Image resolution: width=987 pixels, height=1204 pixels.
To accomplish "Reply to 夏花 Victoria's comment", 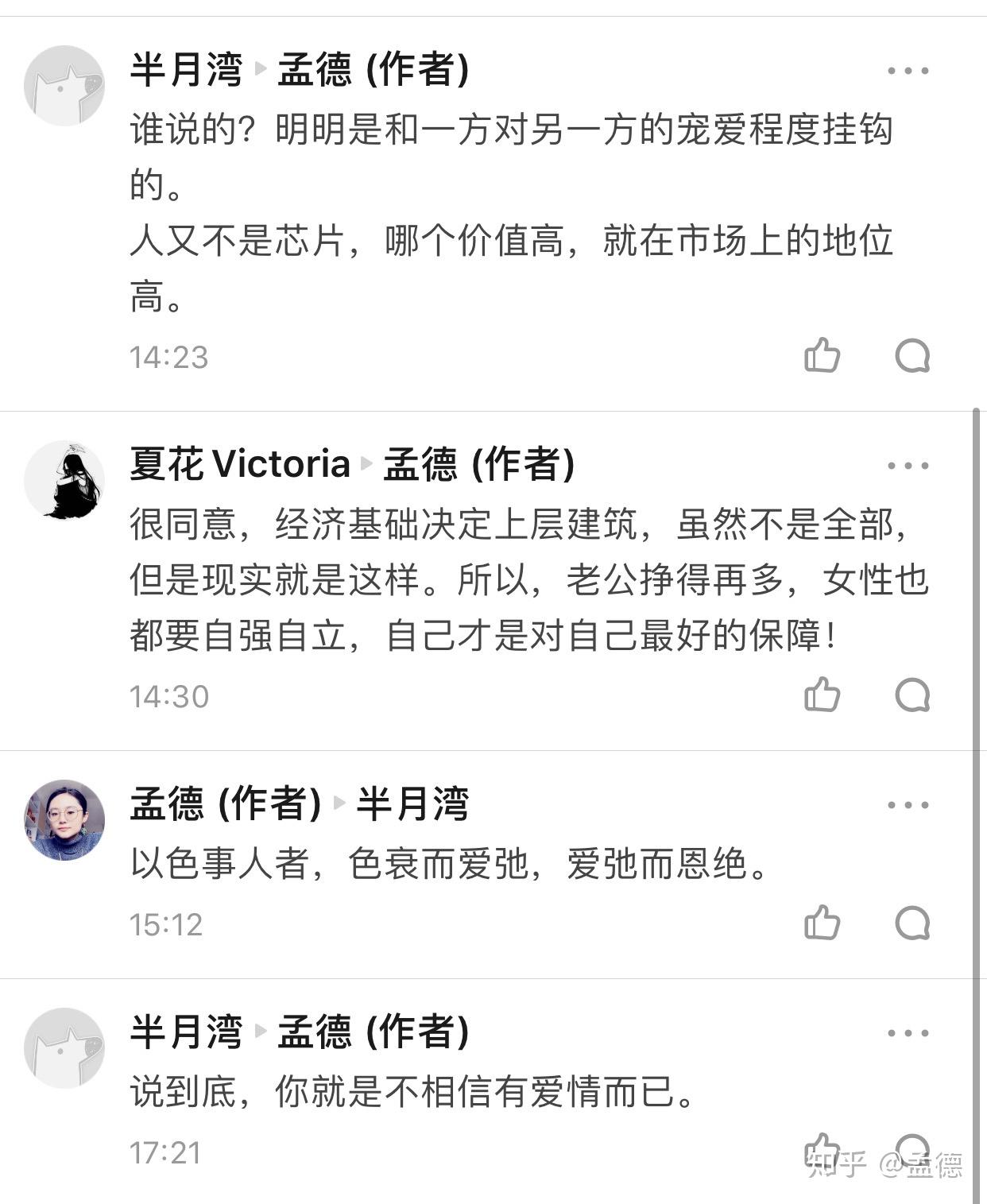I will tap(912, 695).
